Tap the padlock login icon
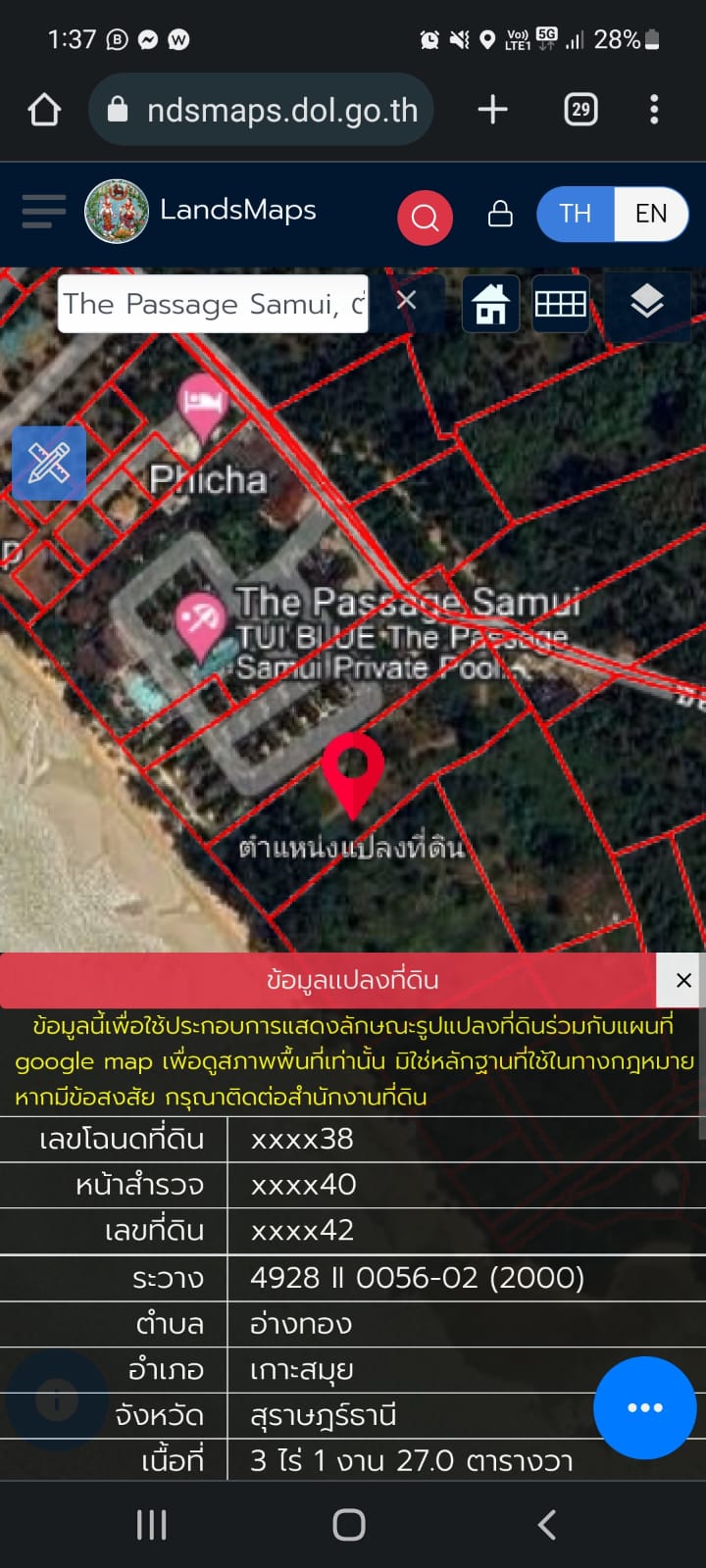This screenshot has height=1568, width=706. coord(500,215)
